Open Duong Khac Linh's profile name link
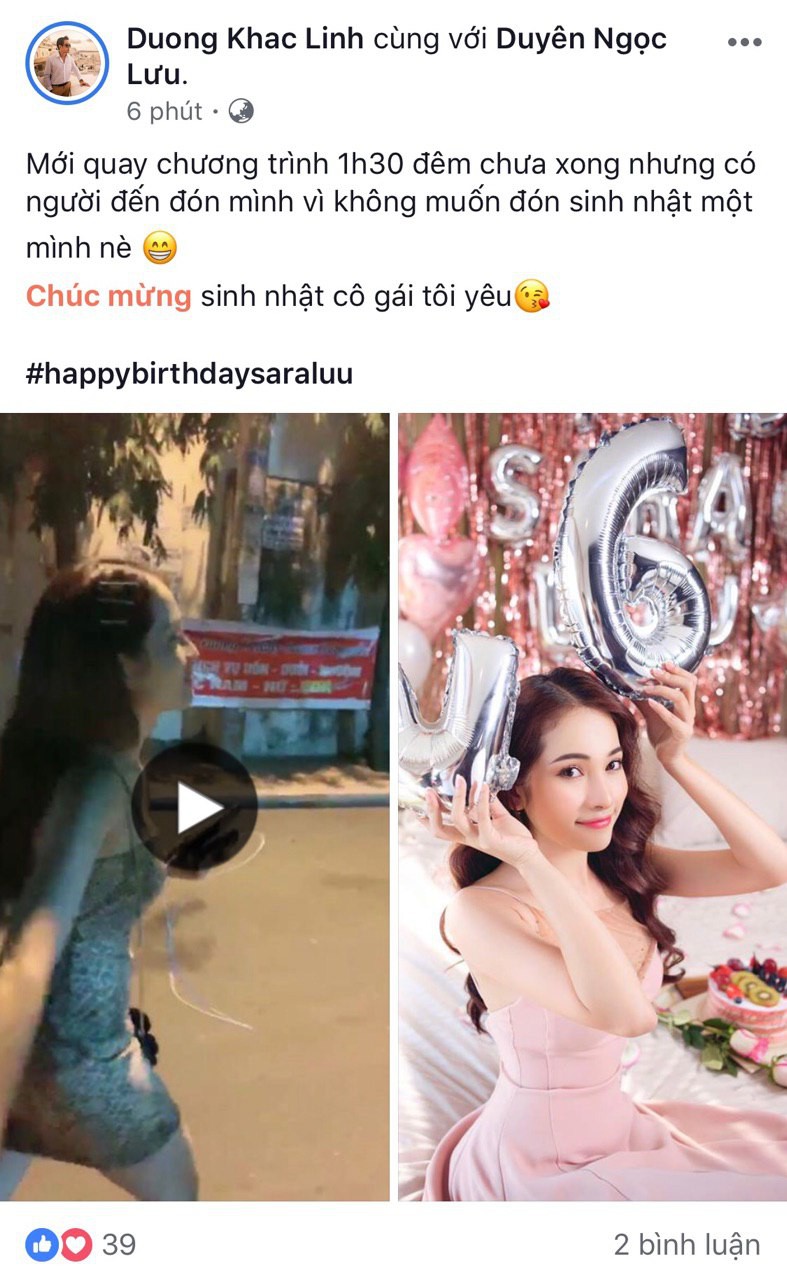787x1280 pixels. (245, 39)
